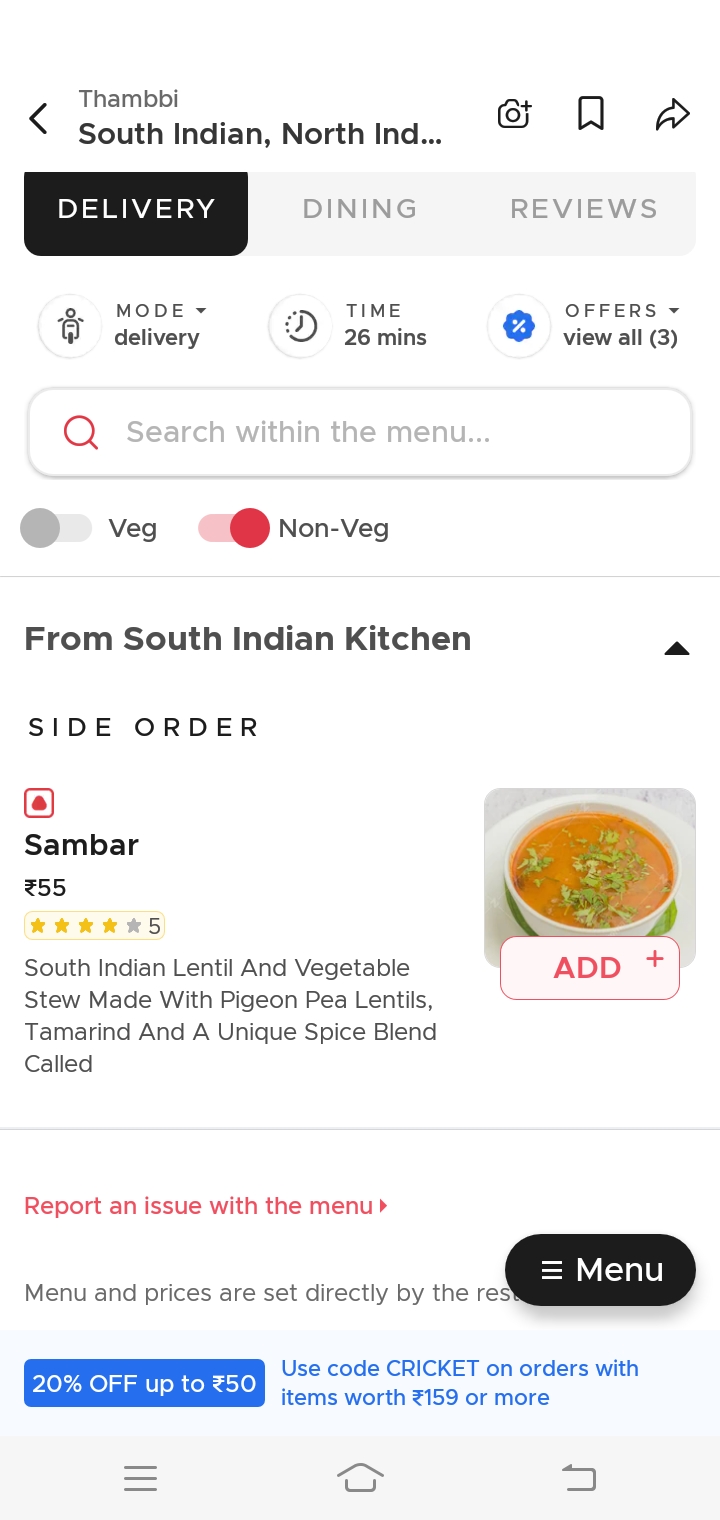Bookmark the Thambbi restaurant
Screen dimensions: 720x1520
click(591, 114)
